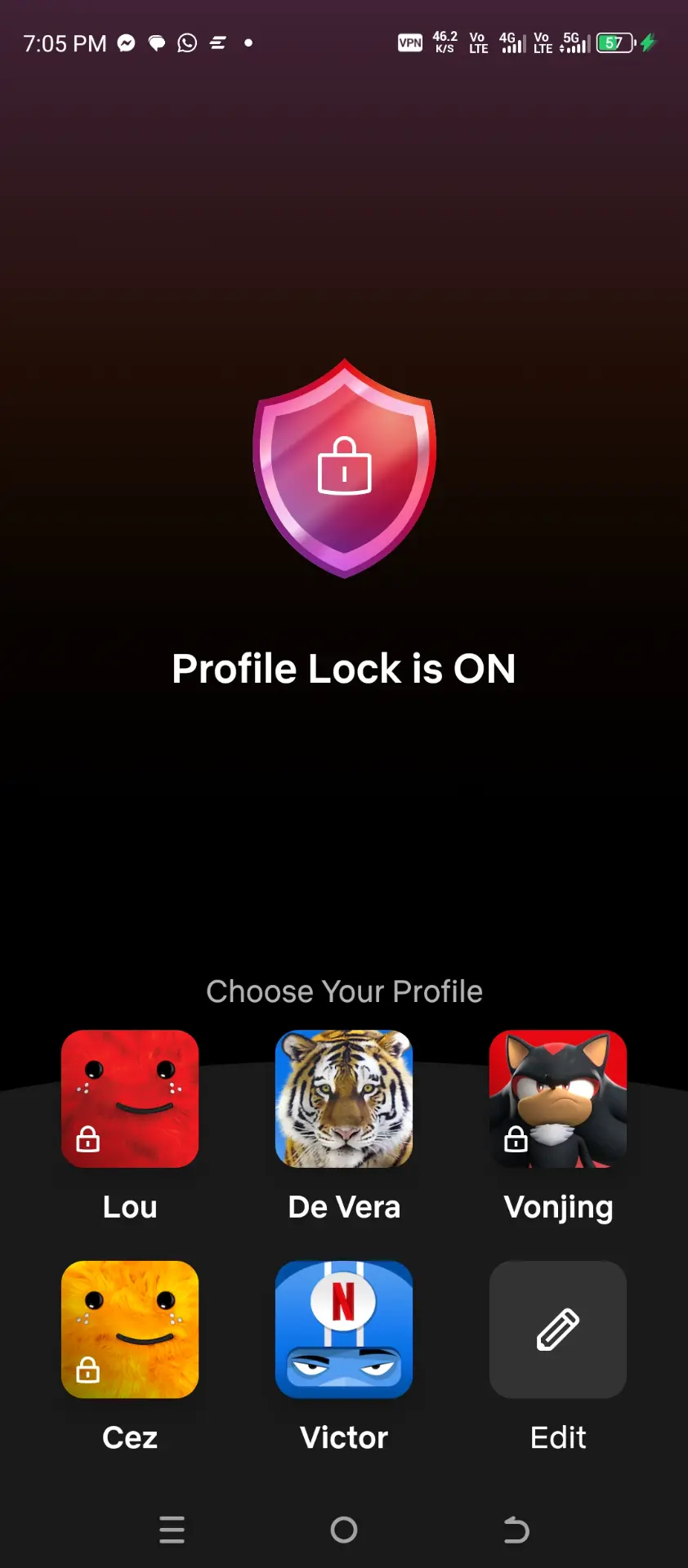Select the Cez profile
Viewport: 688px width, 1568px height.
(x=130, y=1330)
